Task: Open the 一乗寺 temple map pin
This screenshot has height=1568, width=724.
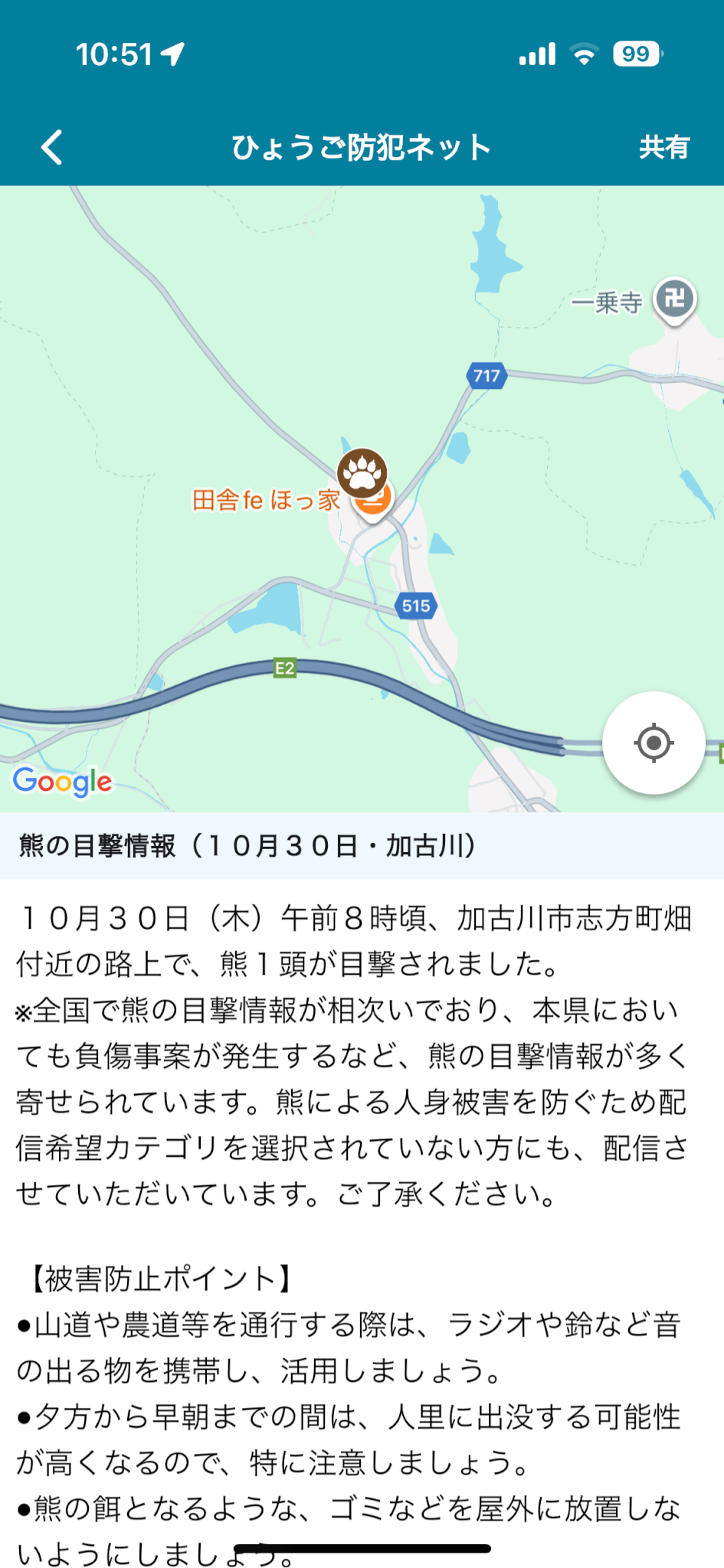Action: coord(674,299)
